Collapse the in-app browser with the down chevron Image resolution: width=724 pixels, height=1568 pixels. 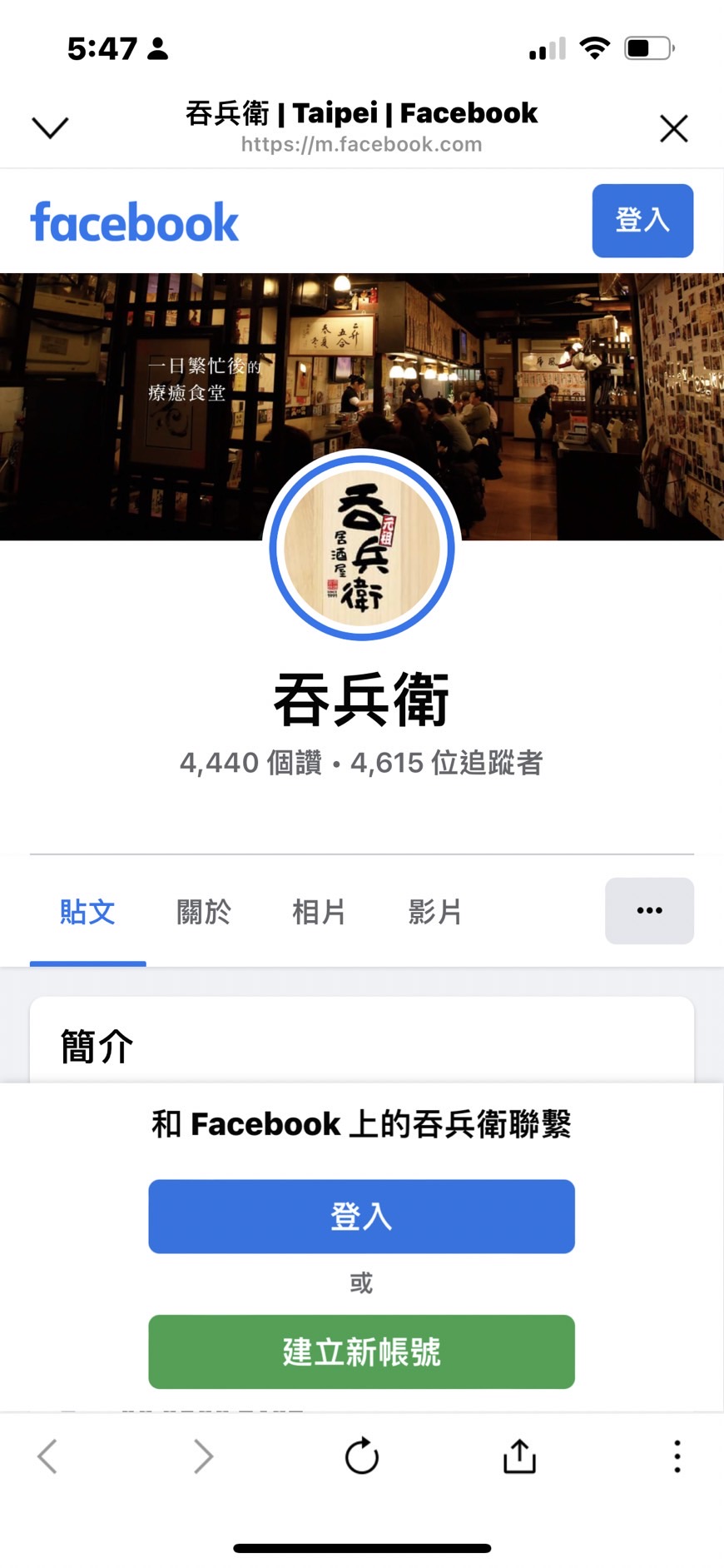click(50, 127)
